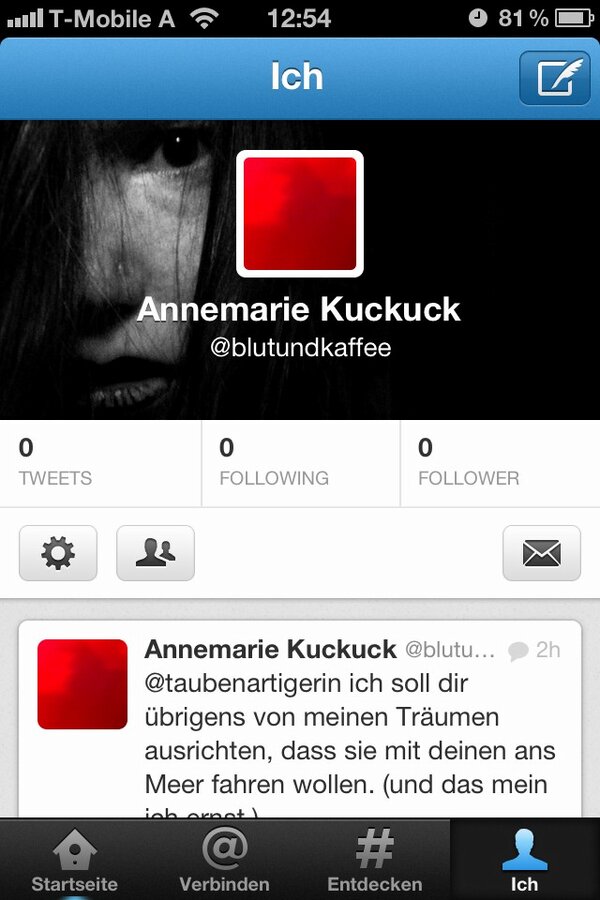Image resolution: width=600 pixels, height=900 pixels.
Task: Switch to the Verbinden tab
Action: pyautogui.click(x=224, y=860)
